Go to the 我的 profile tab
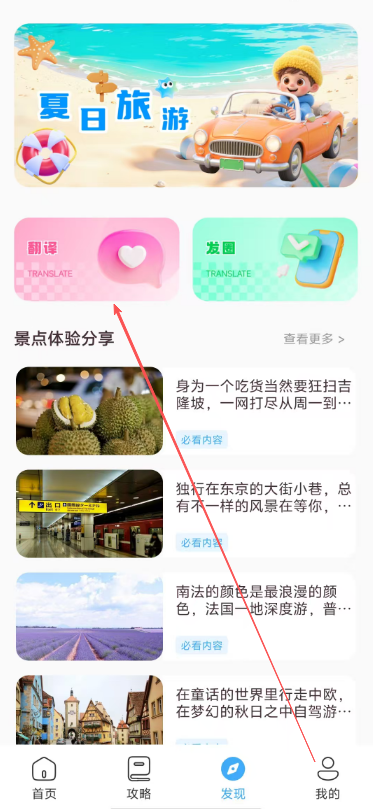Image resolution: width=373 pixels, height=809 pixels. (x=328, y=778)
